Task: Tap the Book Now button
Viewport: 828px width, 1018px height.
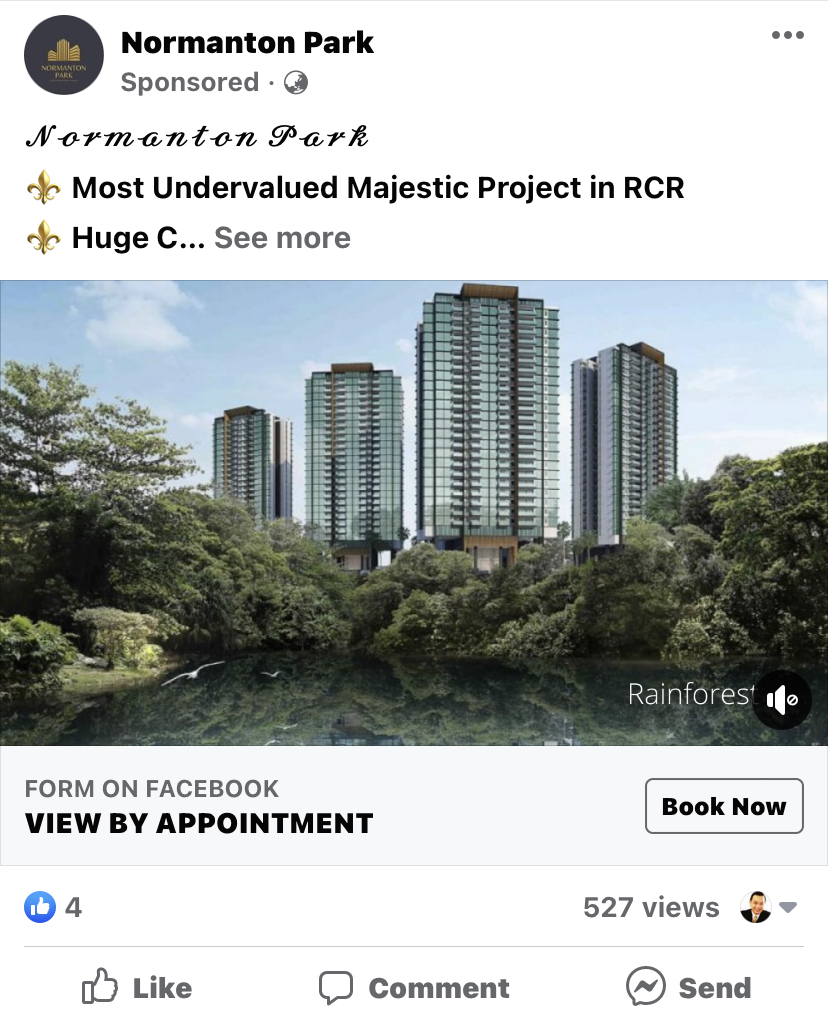Action: 724,806
